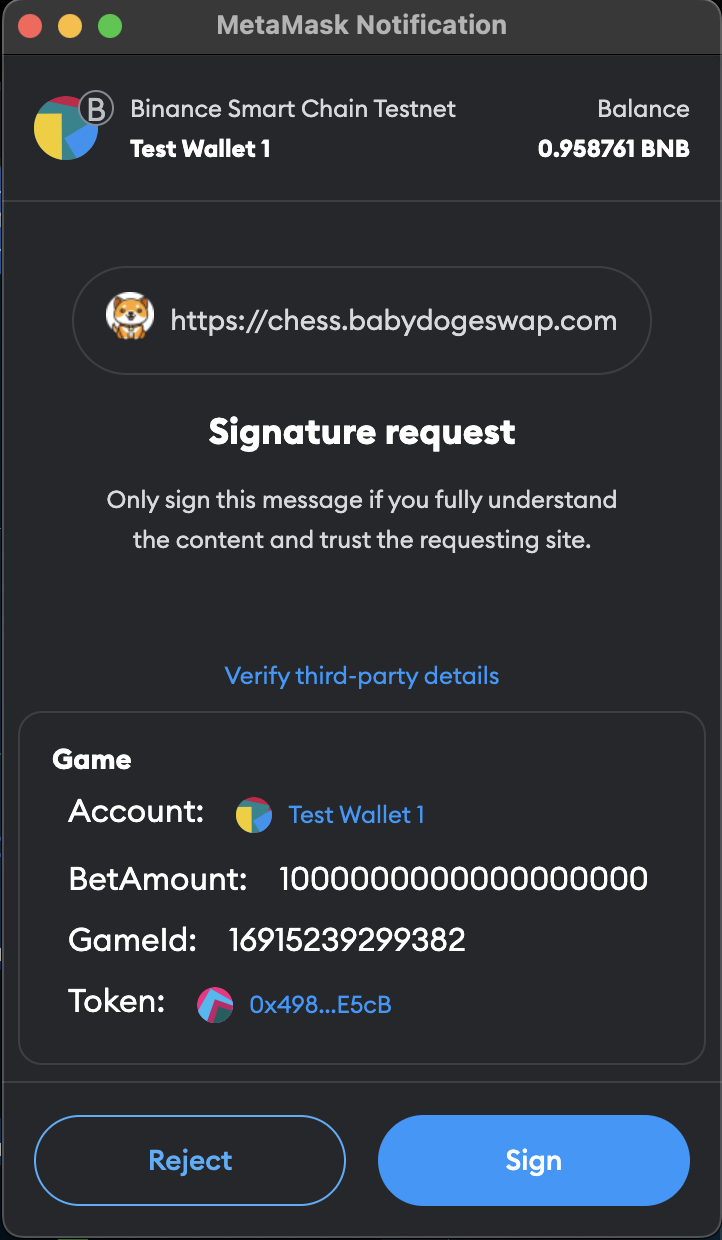This screenshot has width=722, height=1240.
Task: Open token address 0x498...E5cB
Action: (x=319, y=1004)
